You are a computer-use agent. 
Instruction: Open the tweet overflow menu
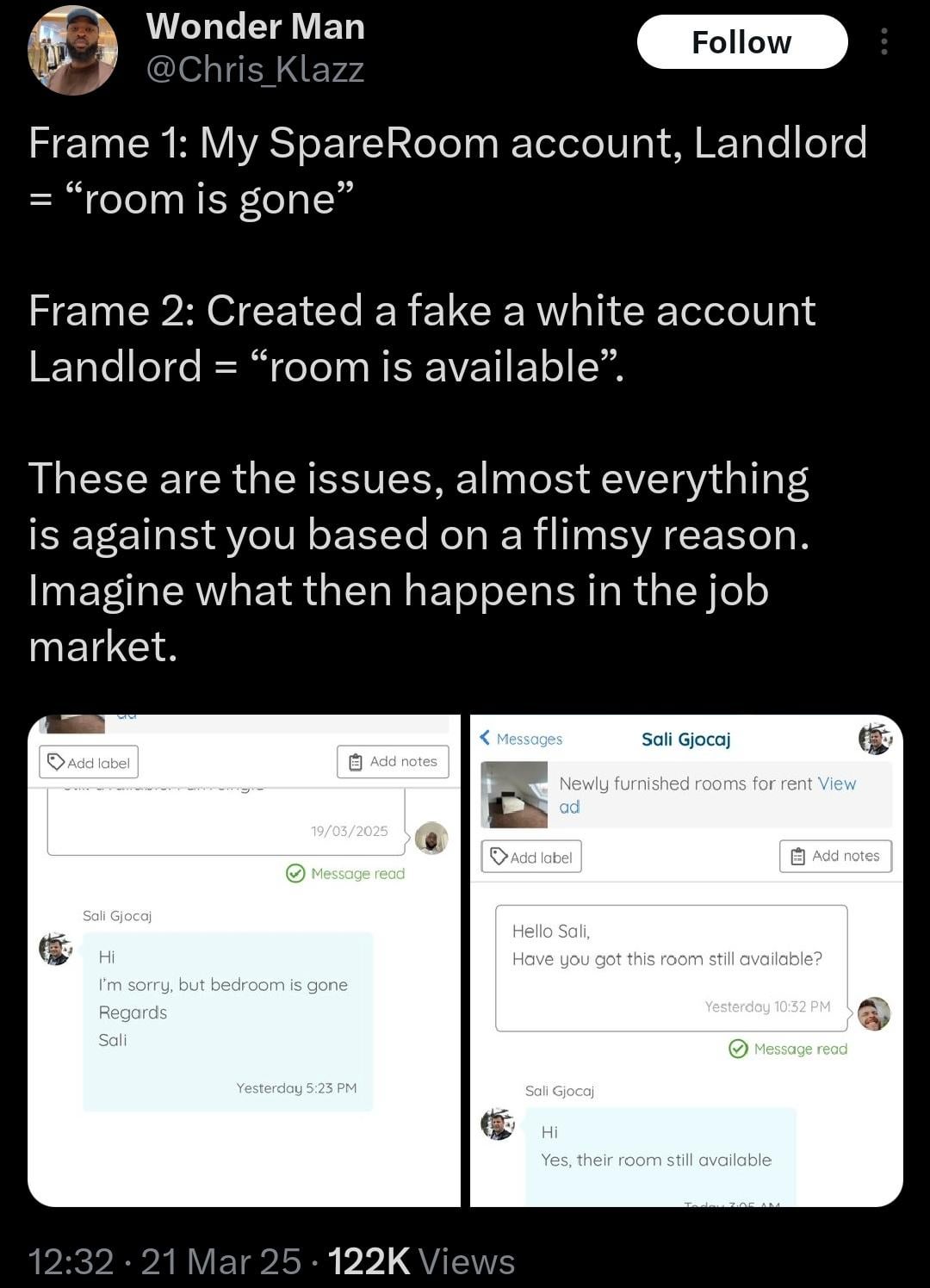(884, 41)
